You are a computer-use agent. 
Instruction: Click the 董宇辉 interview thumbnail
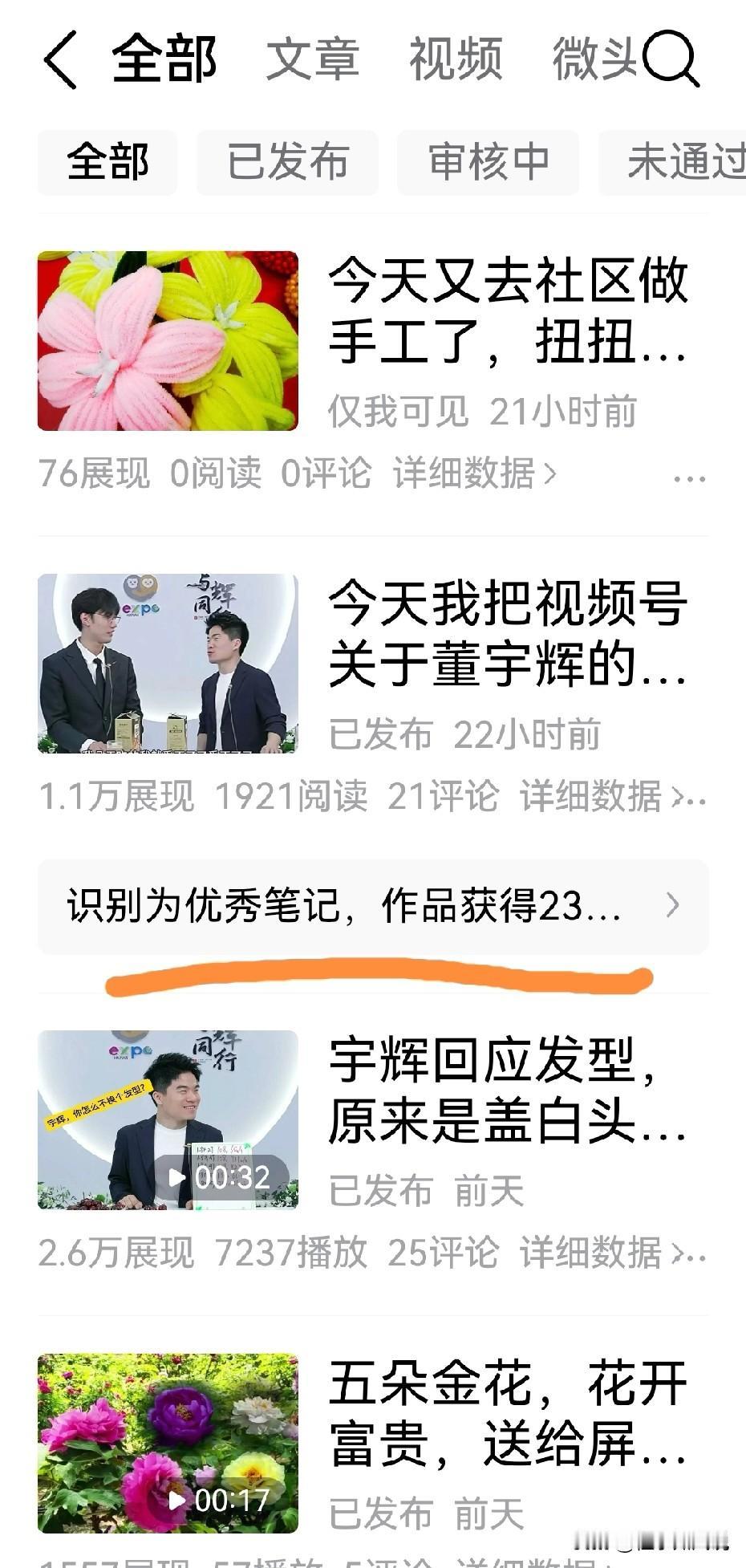(171, 664)
